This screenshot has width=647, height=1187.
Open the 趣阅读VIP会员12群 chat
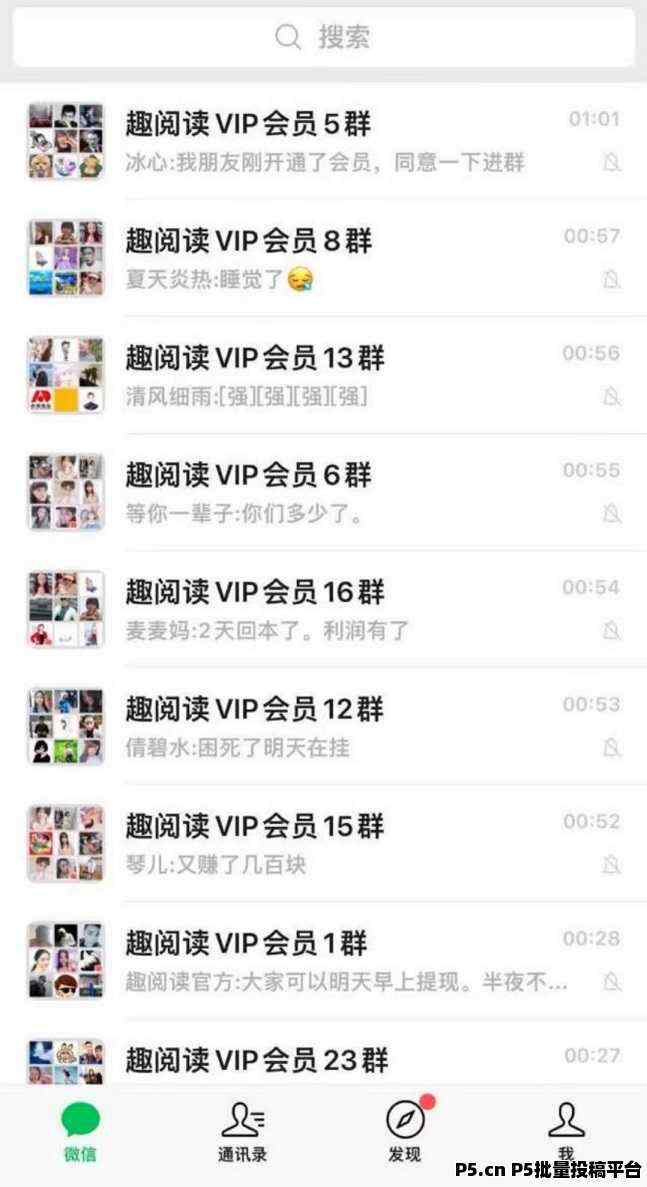coord(323,726)
